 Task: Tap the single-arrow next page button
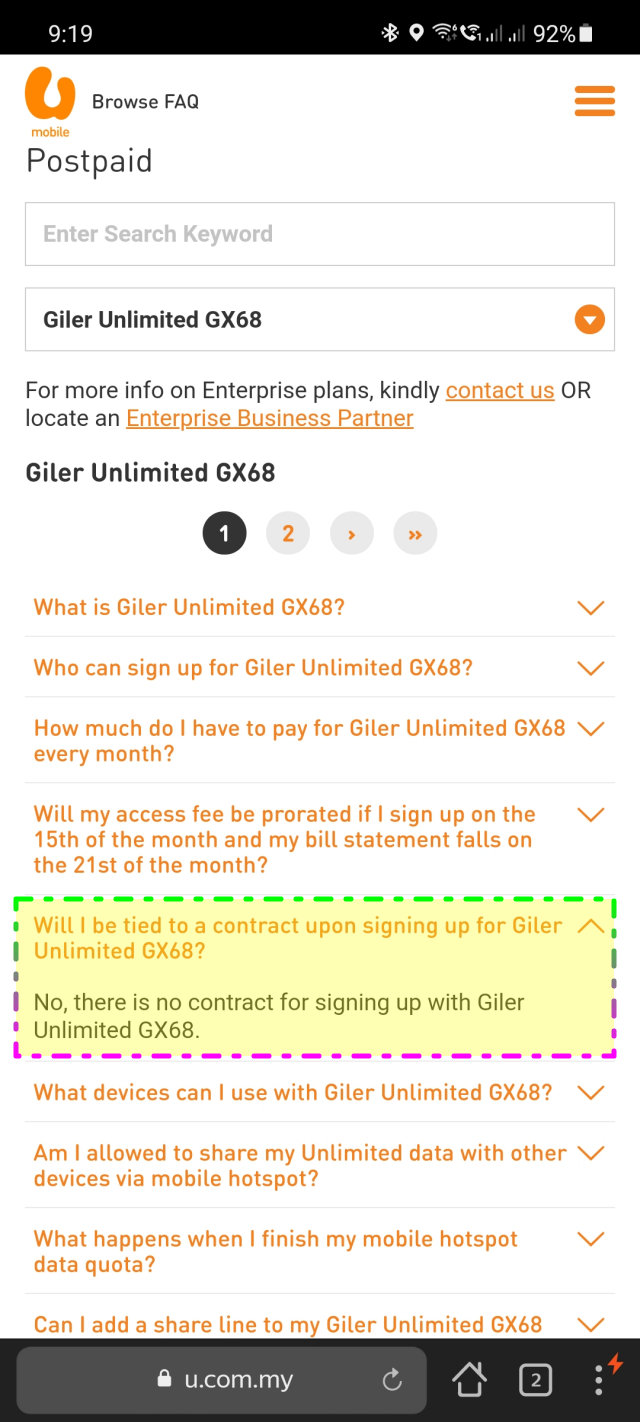click(x=352, y=534)
